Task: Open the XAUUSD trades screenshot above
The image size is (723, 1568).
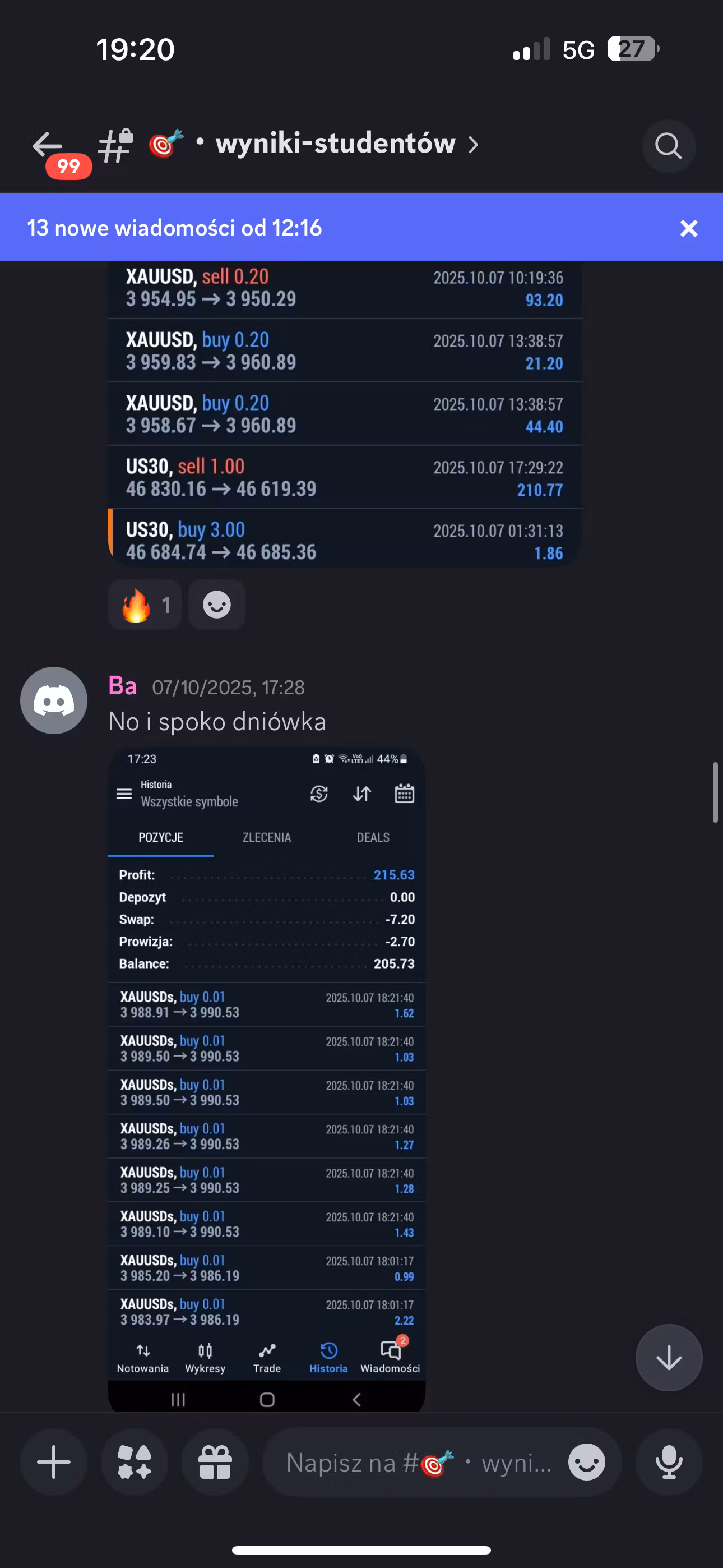Action: point(345,414)
